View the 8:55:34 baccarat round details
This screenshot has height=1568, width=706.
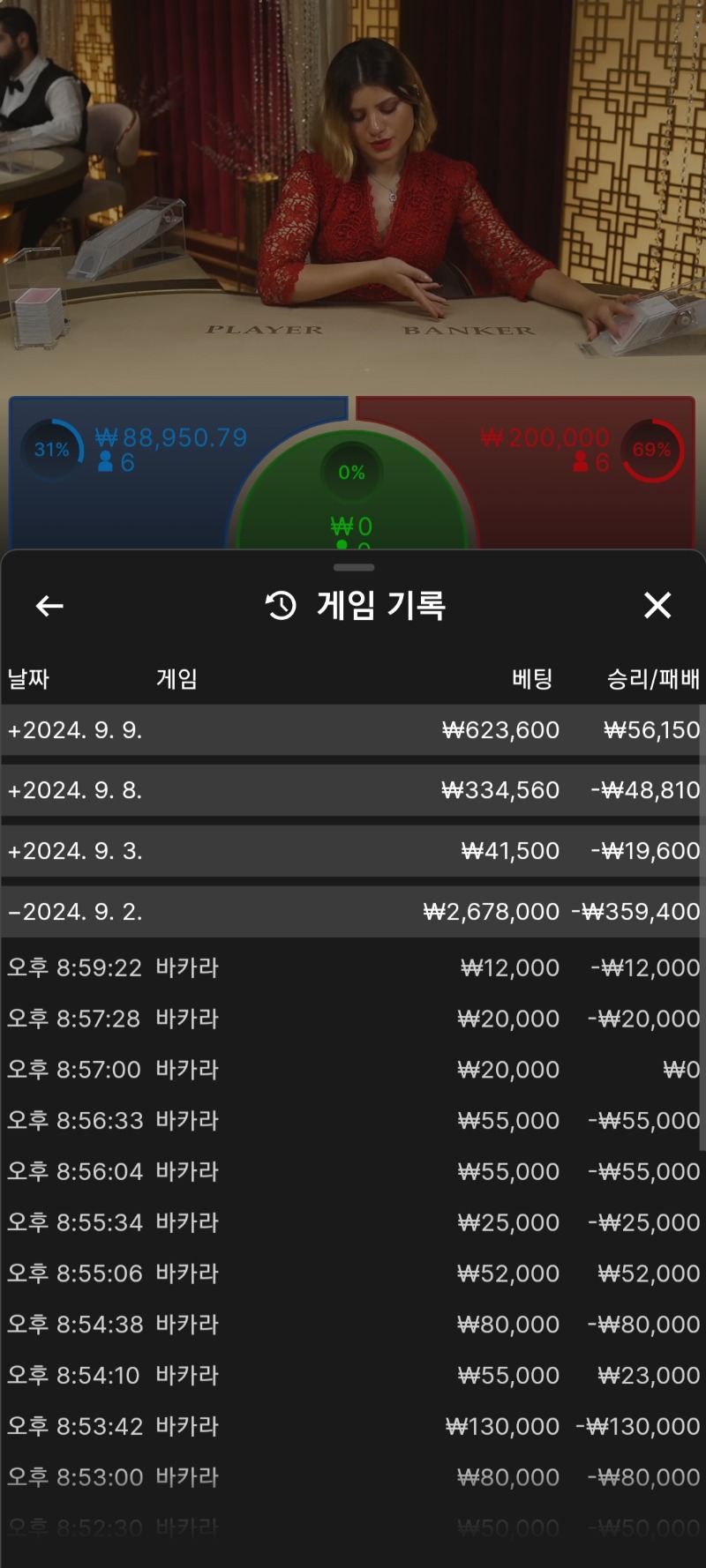[x=351, y=1222]
